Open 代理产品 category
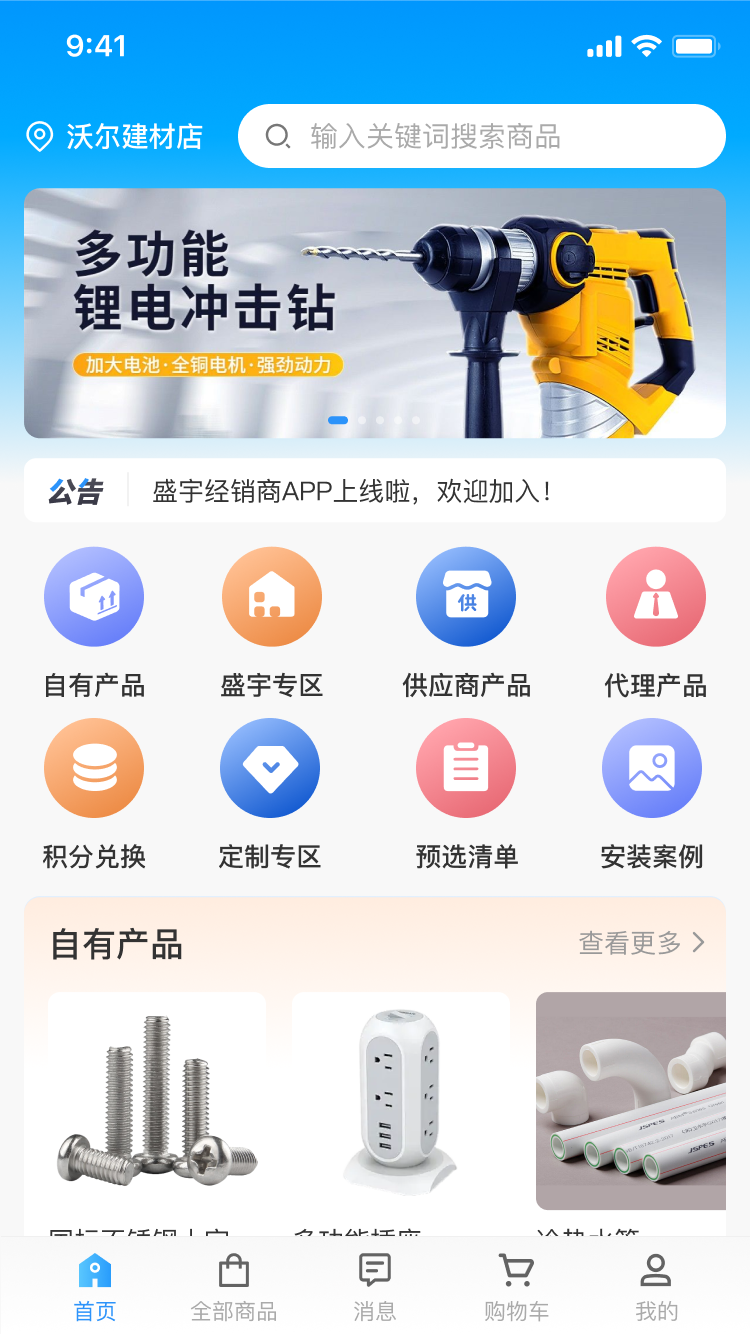The width and height of the screenshot is (750, 1334). click(x=656, y=597)
